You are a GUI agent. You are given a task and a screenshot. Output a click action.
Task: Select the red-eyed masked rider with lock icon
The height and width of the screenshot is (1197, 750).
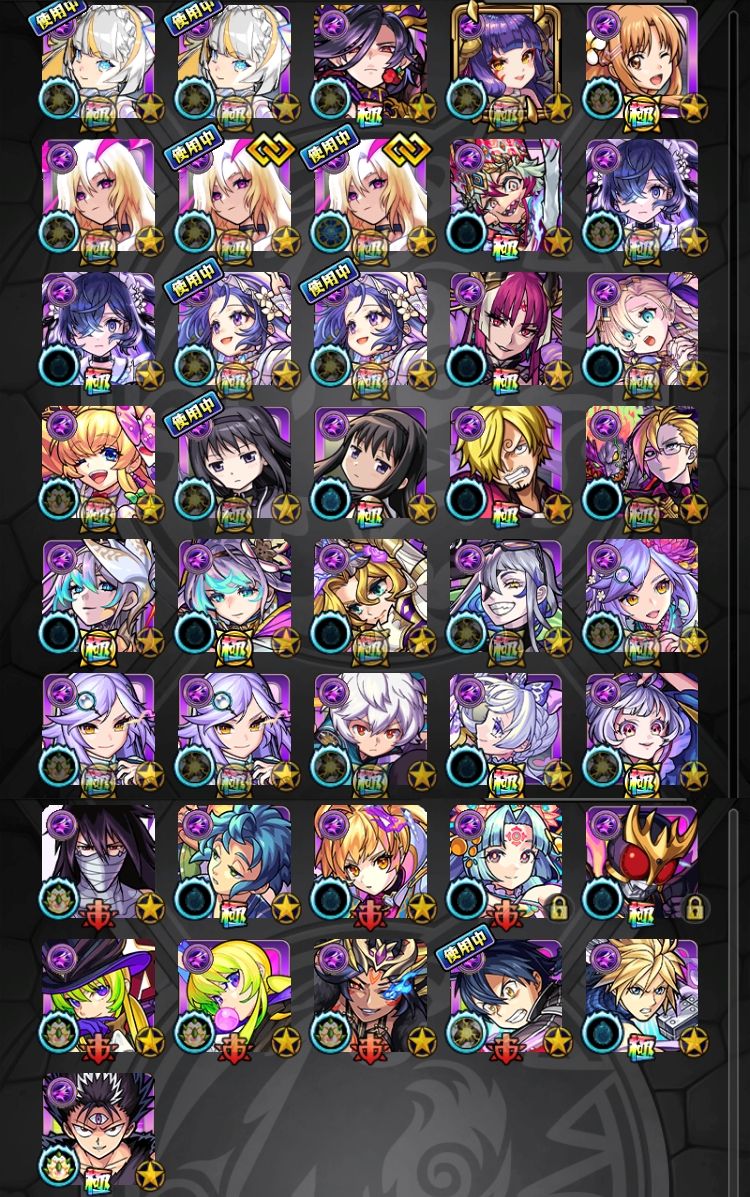[641, 862]
